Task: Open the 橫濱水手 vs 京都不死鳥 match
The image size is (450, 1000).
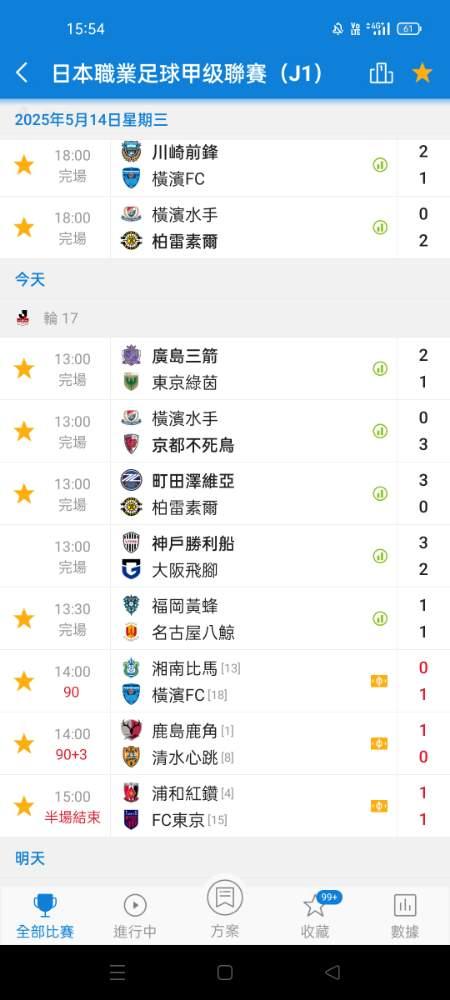Action: pyautogui.click(x=225, y=431)
